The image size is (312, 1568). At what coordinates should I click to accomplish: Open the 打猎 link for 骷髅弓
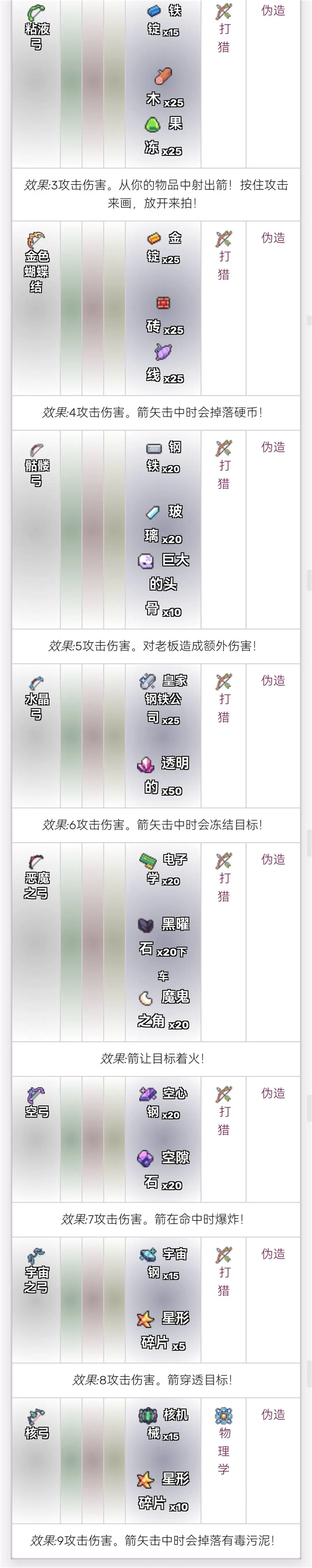click(224, 474)
